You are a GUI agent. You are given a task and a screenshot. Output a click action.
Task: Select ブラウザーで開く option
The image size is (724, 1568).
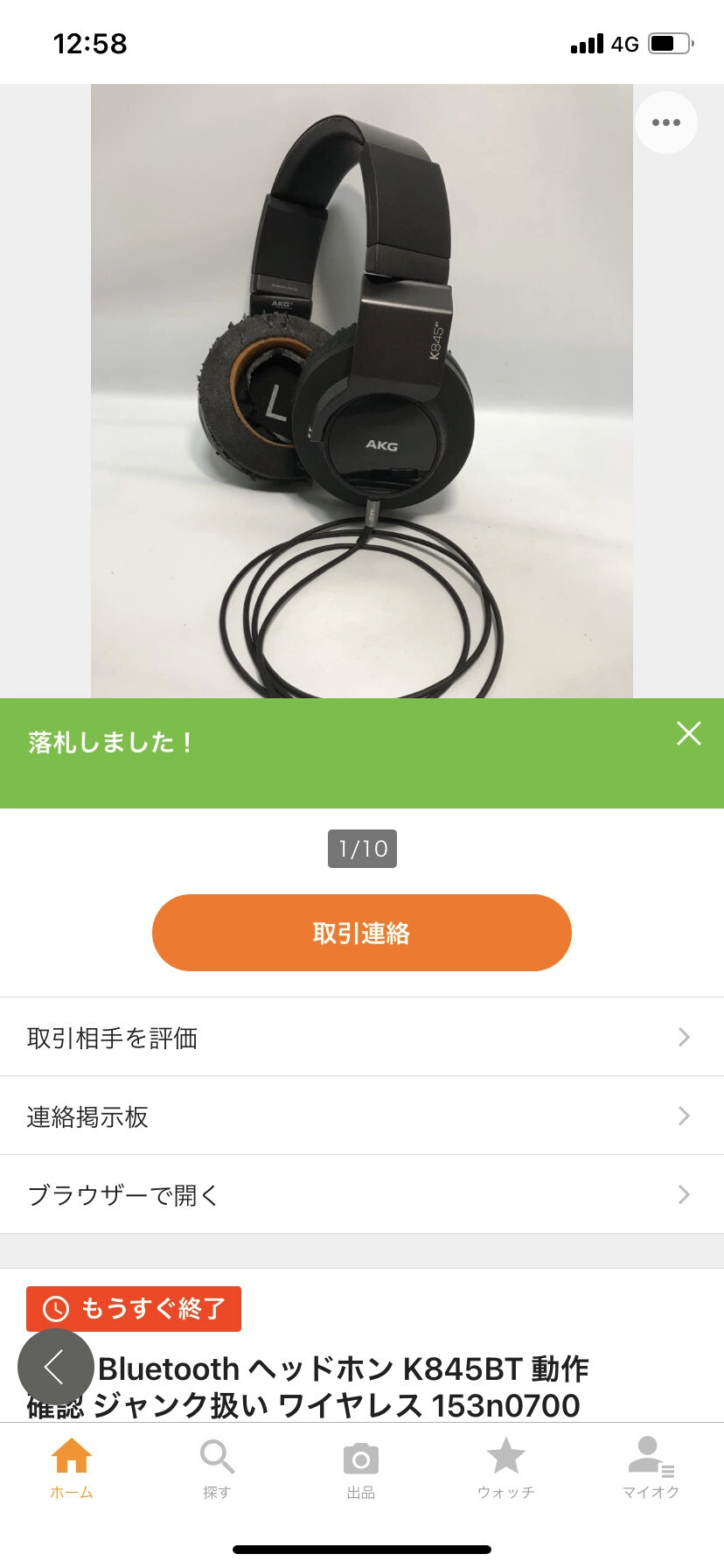click(361, 1195)
